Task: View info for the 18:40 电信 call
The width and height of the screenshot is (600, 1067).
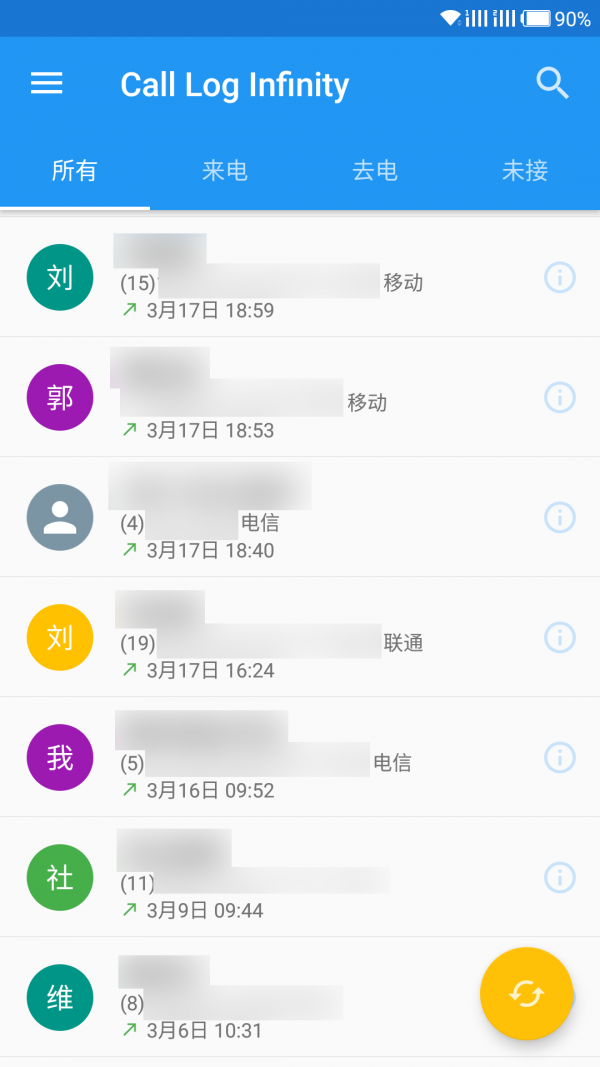Action: click(x=560, y=517)
